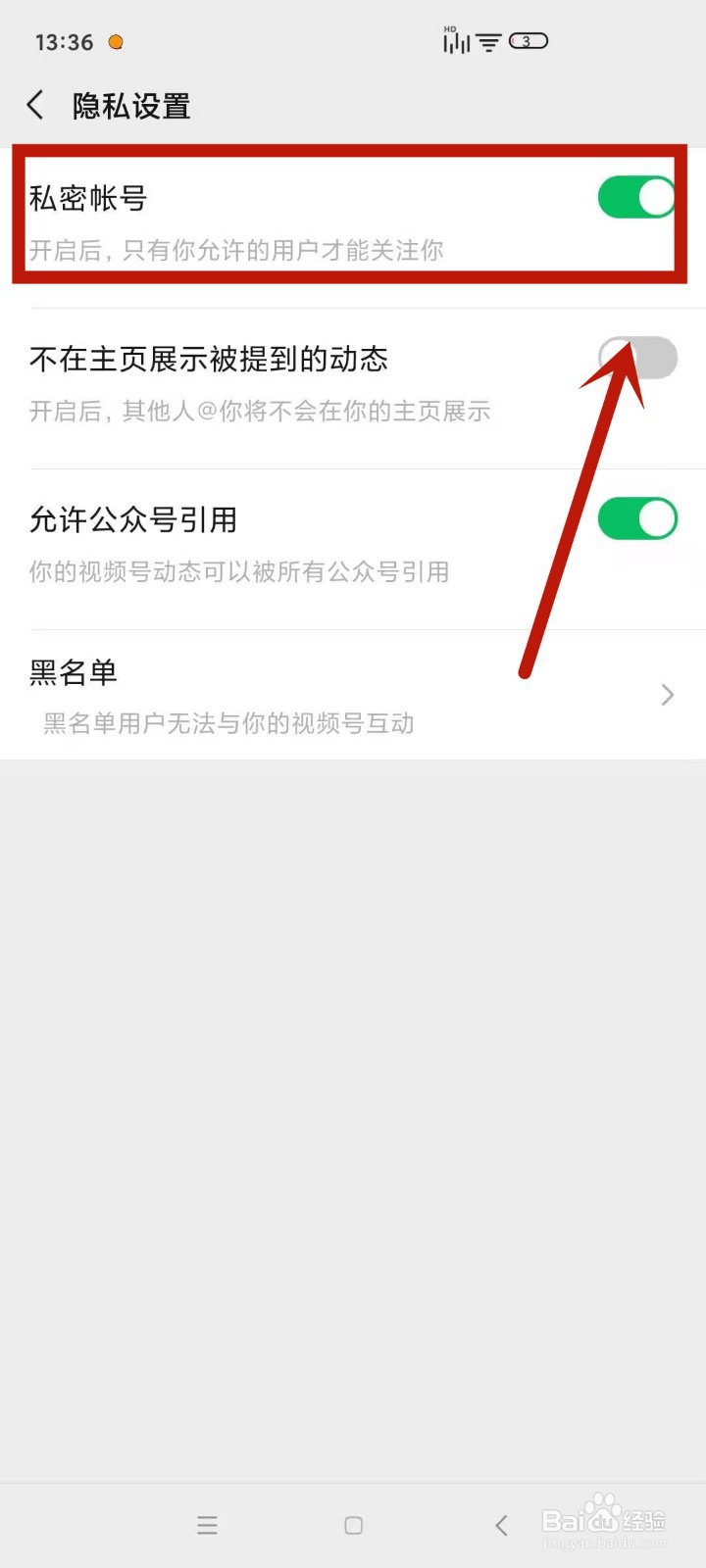706x1568 pixels.
Task: Tap the HD indicator in status bar
Action: (x=451, y=28)
